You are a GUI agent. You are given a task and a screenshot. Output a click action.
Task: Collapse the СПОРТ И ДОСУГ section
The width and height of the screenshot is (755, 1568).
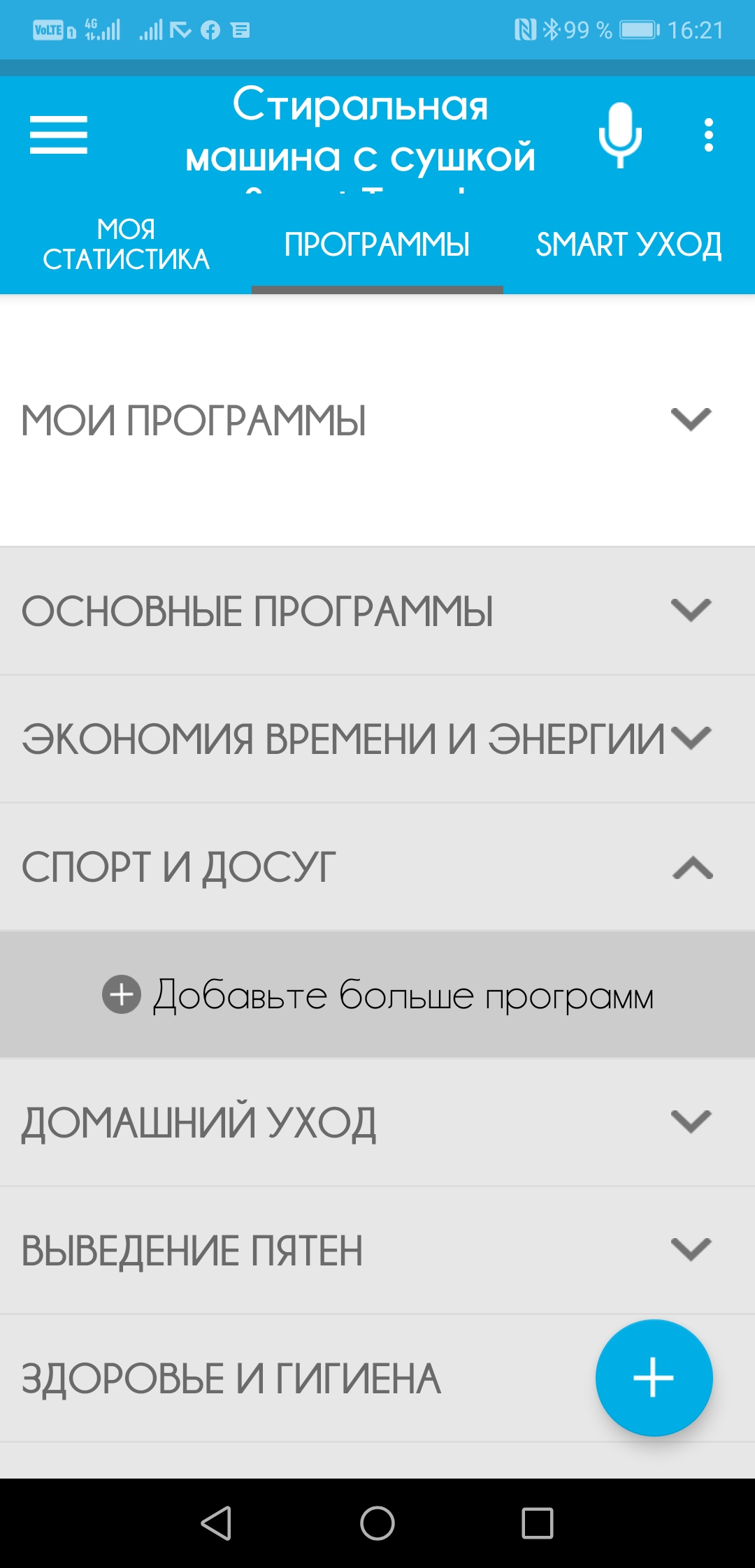click(377, 867)
